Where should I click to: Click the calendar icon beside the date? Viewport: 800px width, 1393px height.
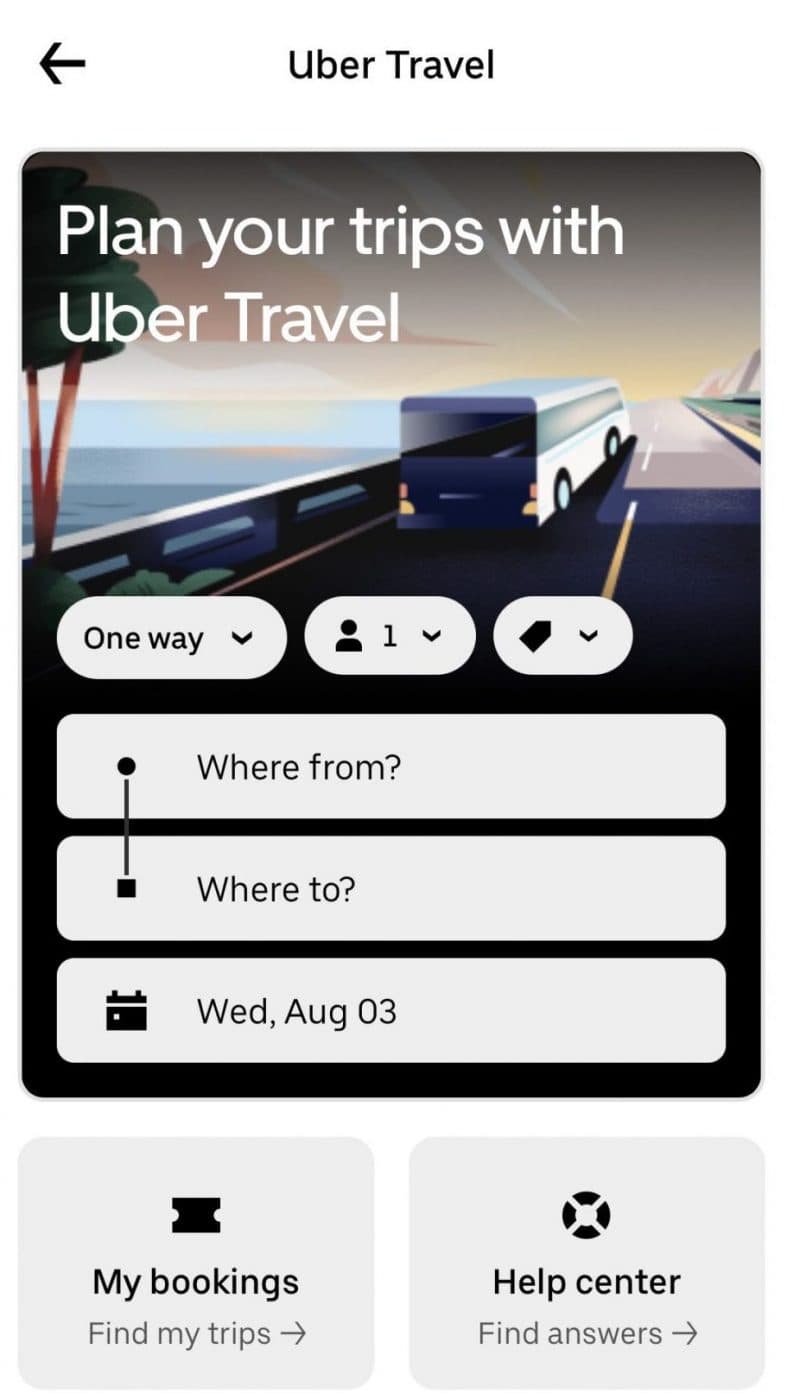pos(126,1009)
